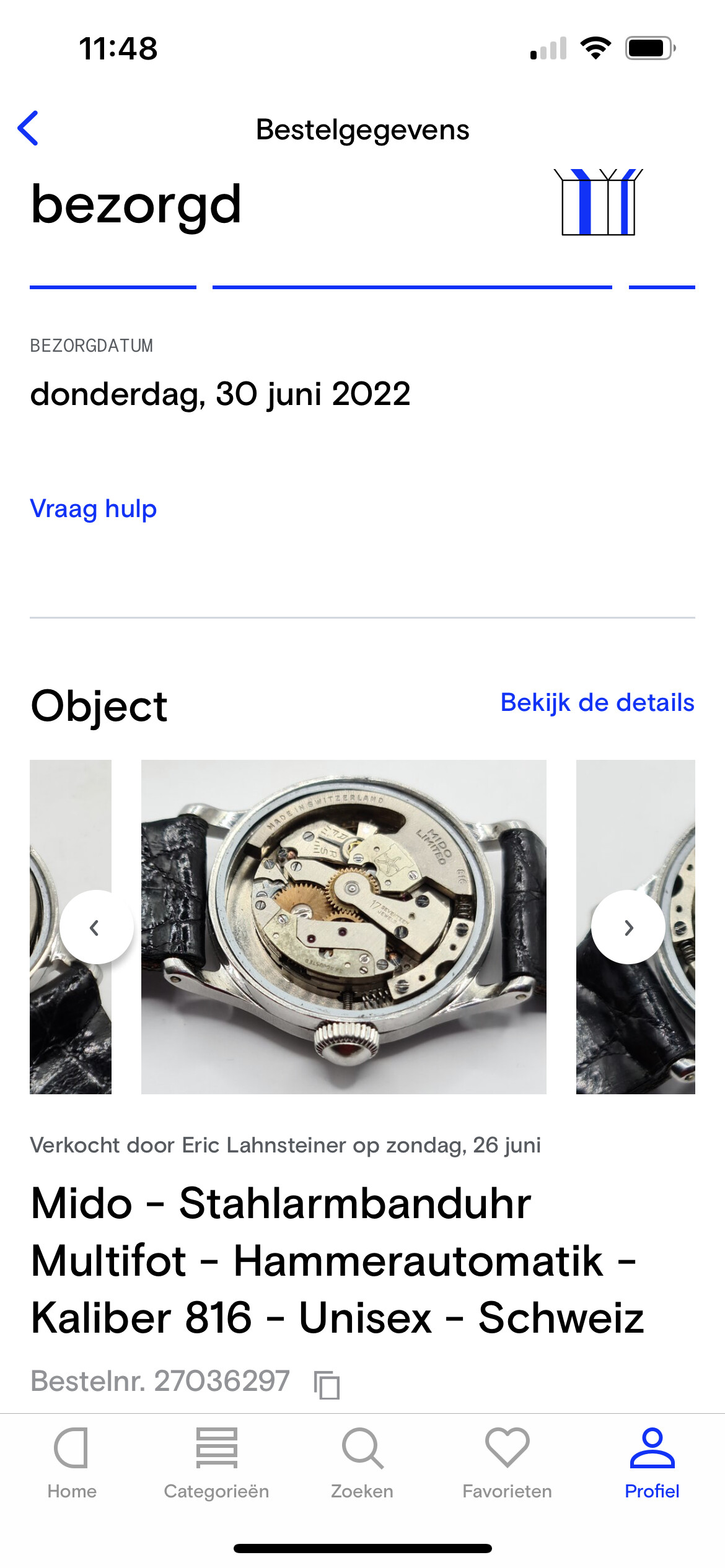725x1568 pixels.
Task: Open the Favorieten tab
Action: point(507,1464)
